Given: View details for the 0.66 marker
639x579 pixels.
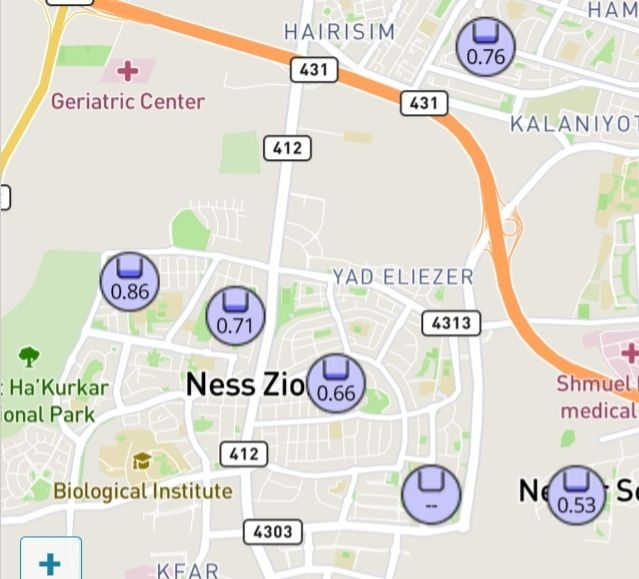Looking at the screenshot, I should point(336,383).
